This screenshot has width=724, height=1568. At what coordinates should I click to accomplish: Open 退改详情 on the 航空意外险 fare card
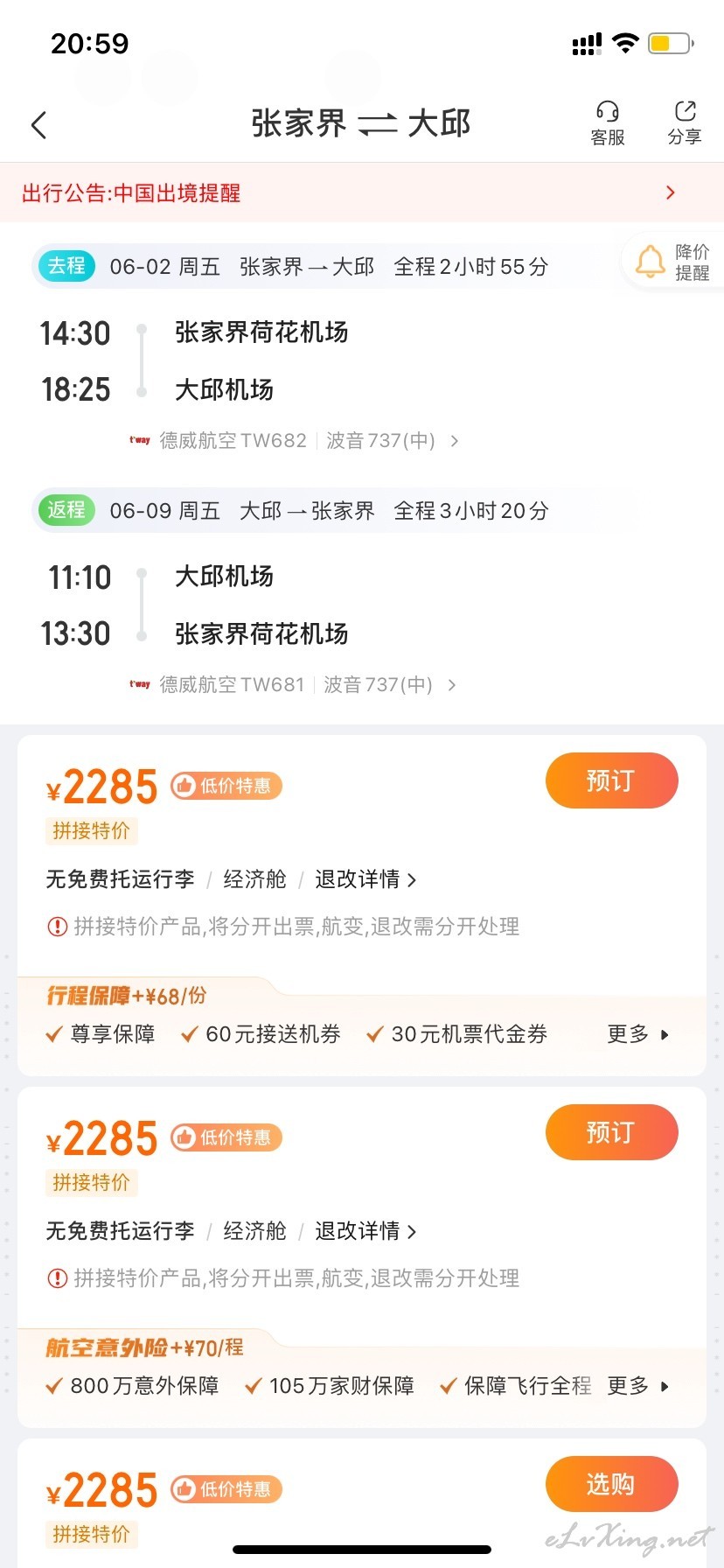click(365, 1231)
